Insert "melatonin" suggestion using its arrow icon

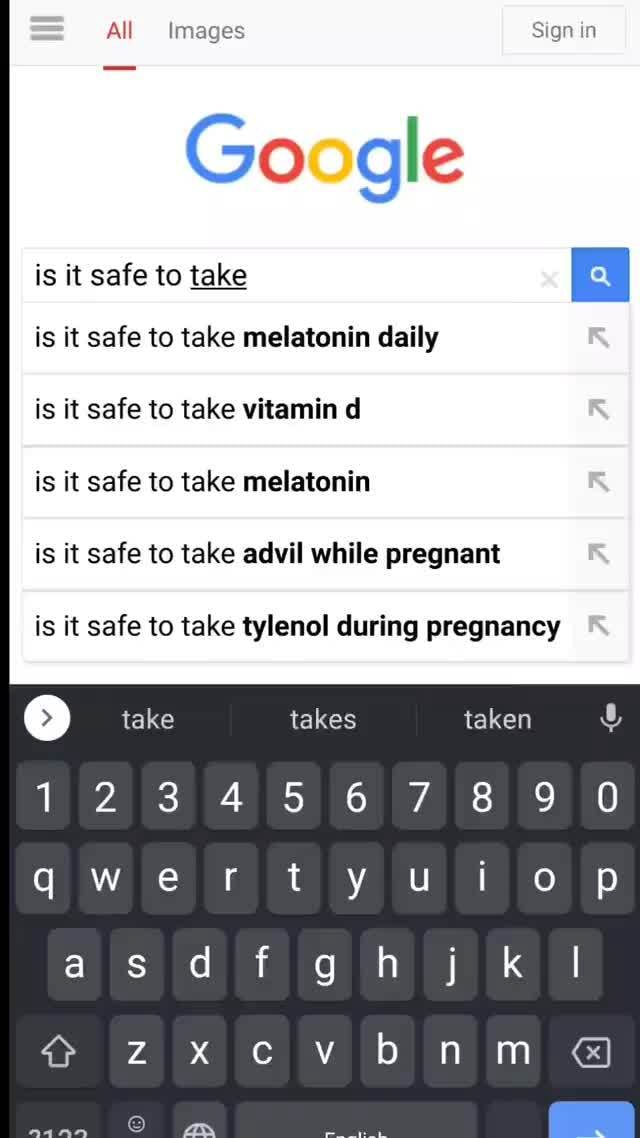598,482
